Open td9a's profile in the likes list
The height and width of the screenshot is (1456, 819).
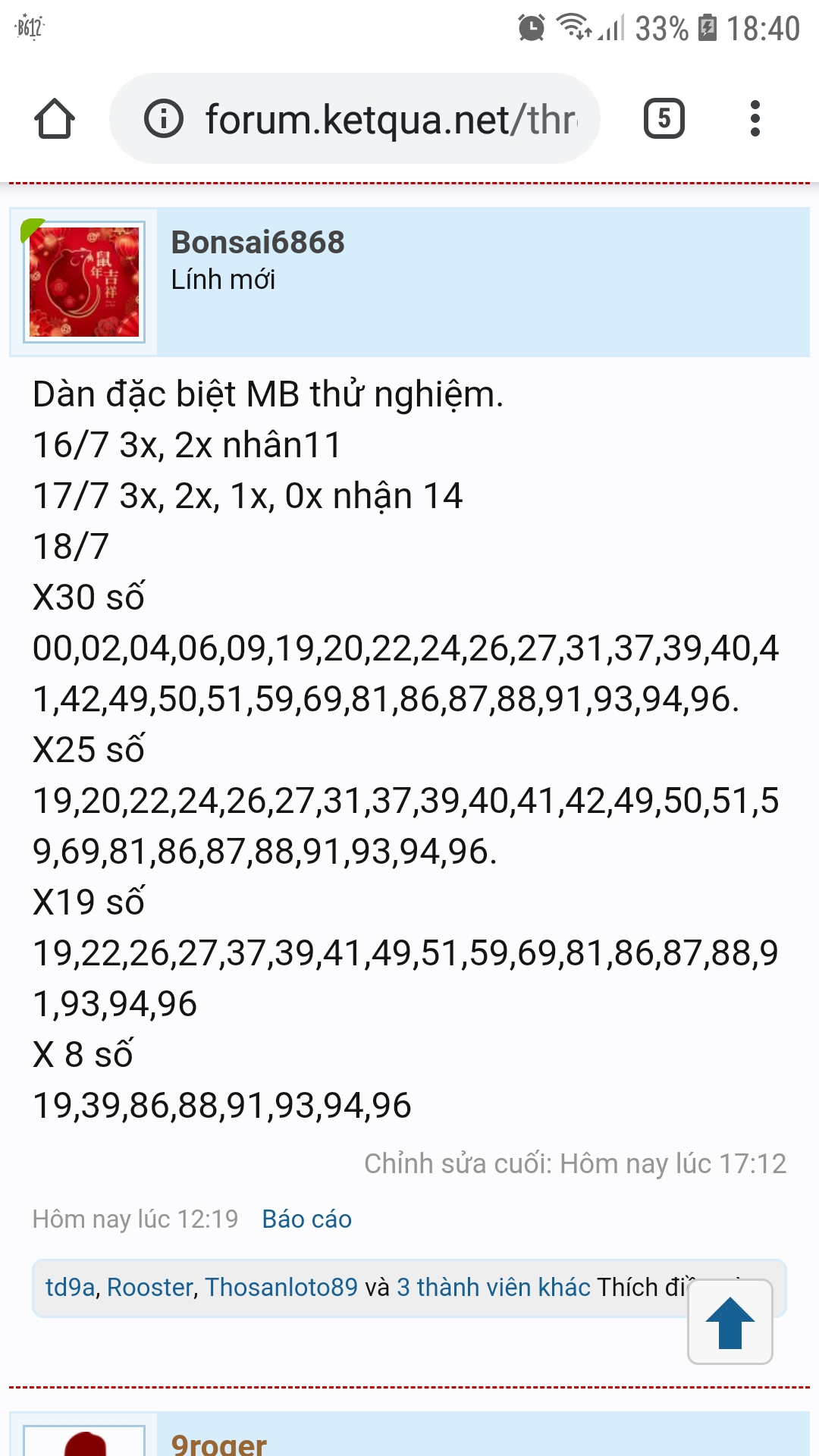[71, 1287]
